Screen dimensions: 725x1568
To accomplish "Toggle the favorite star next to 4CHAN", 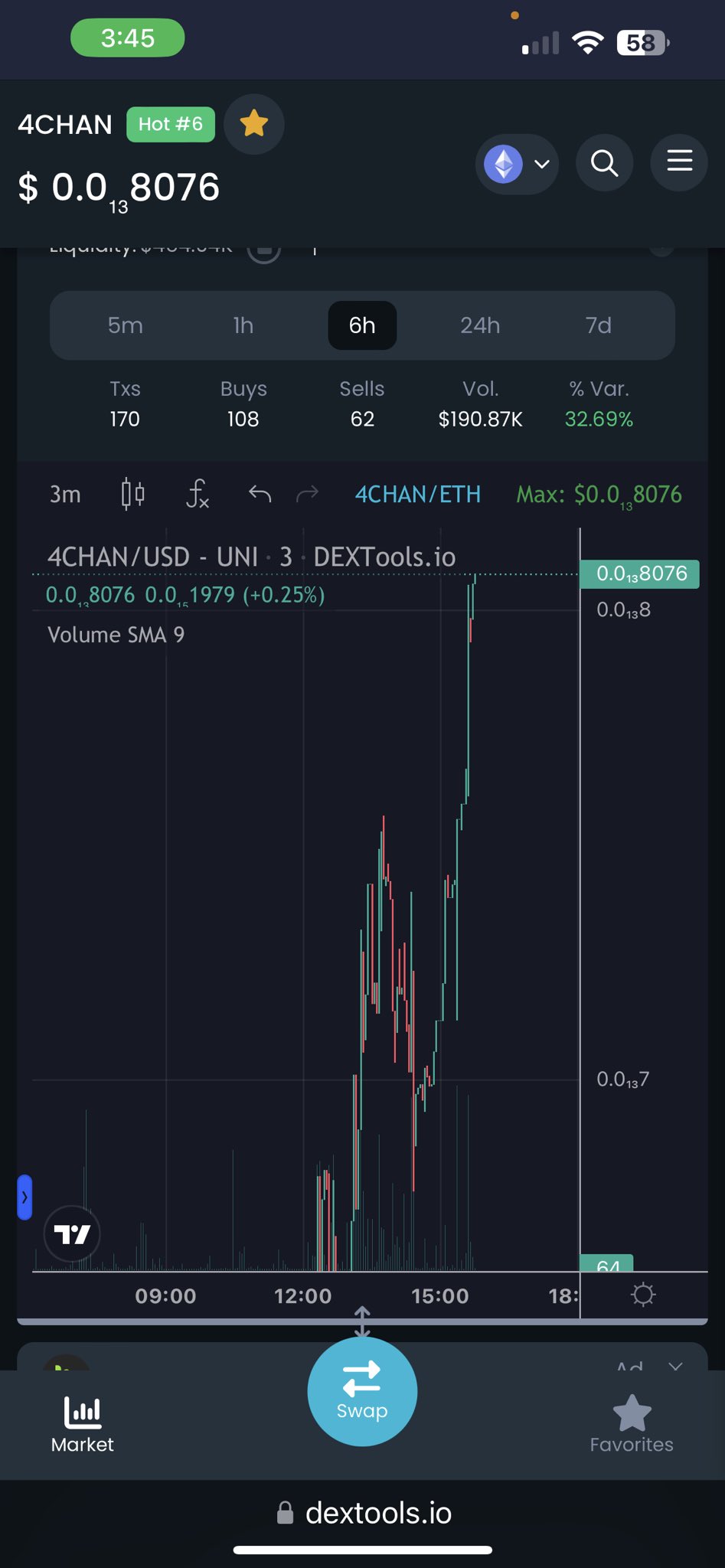I will (254, 124).
